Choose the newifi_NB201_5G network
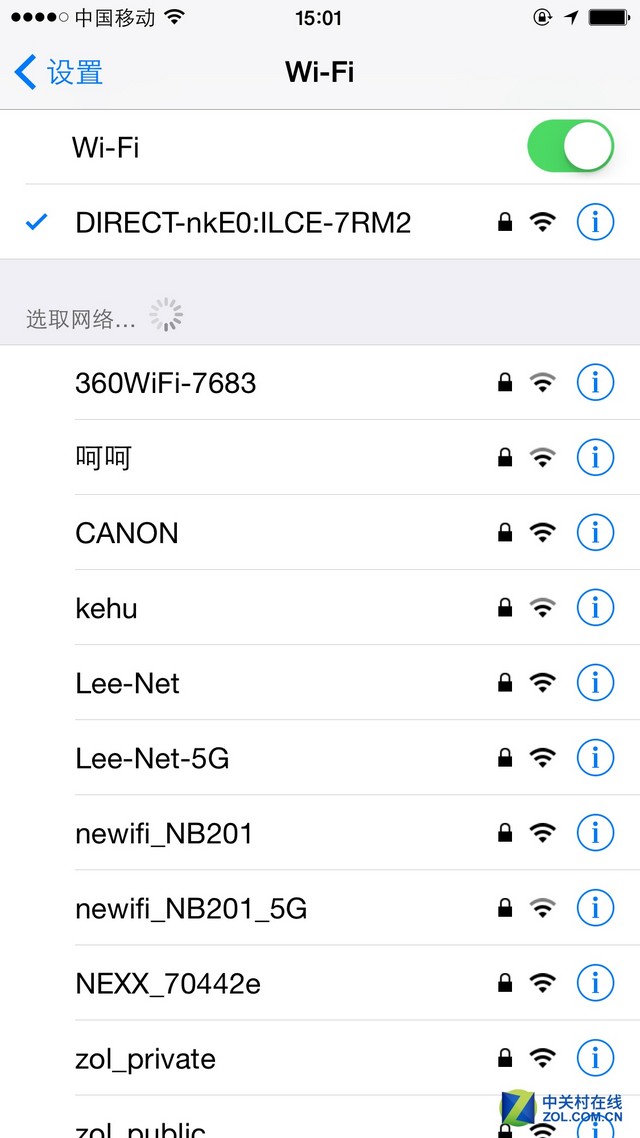 (x=320, y=908)
